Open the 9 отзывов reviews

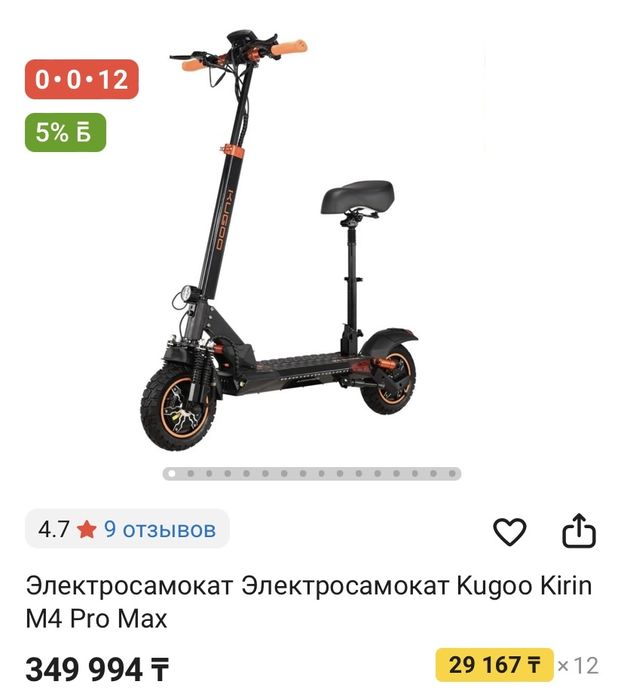click(159, 529)
